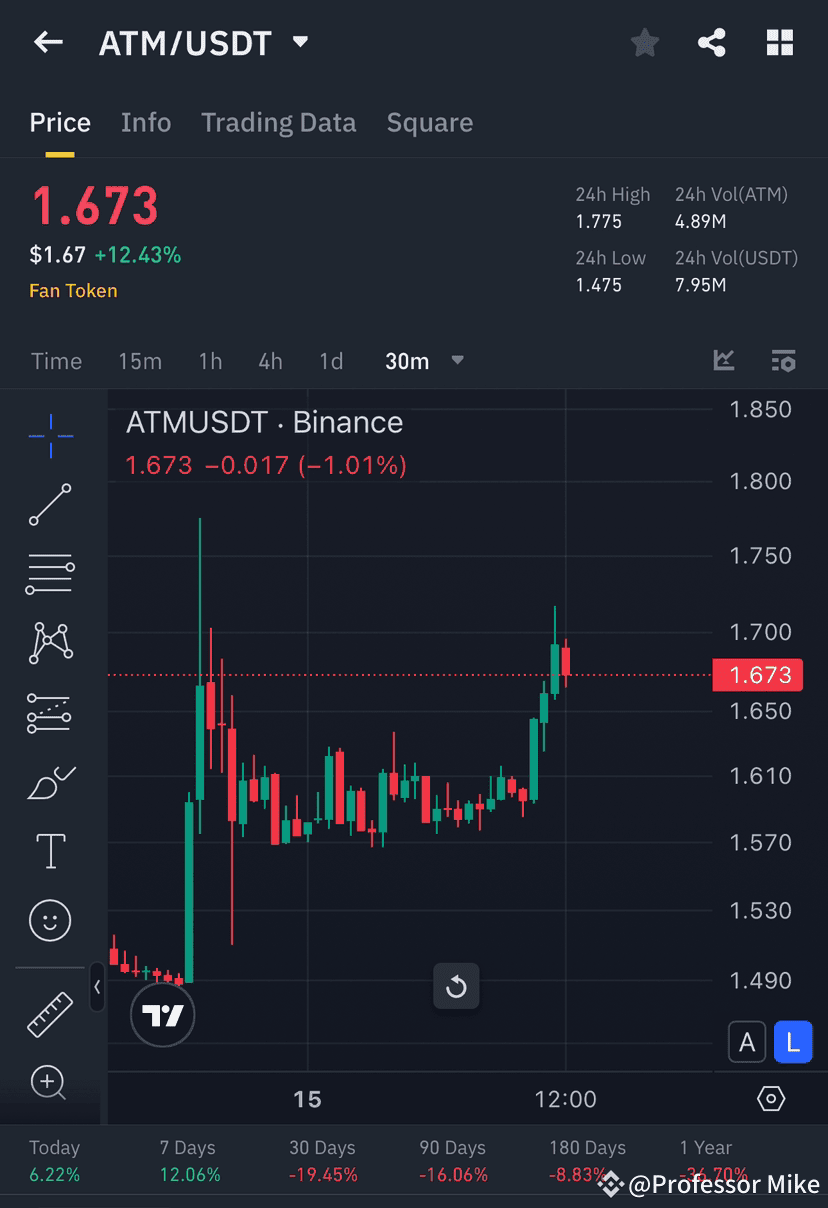The width and height of the screenshot is (828, 1208).
Task: Select the brush drawing tool
Action: coord(50,782)
